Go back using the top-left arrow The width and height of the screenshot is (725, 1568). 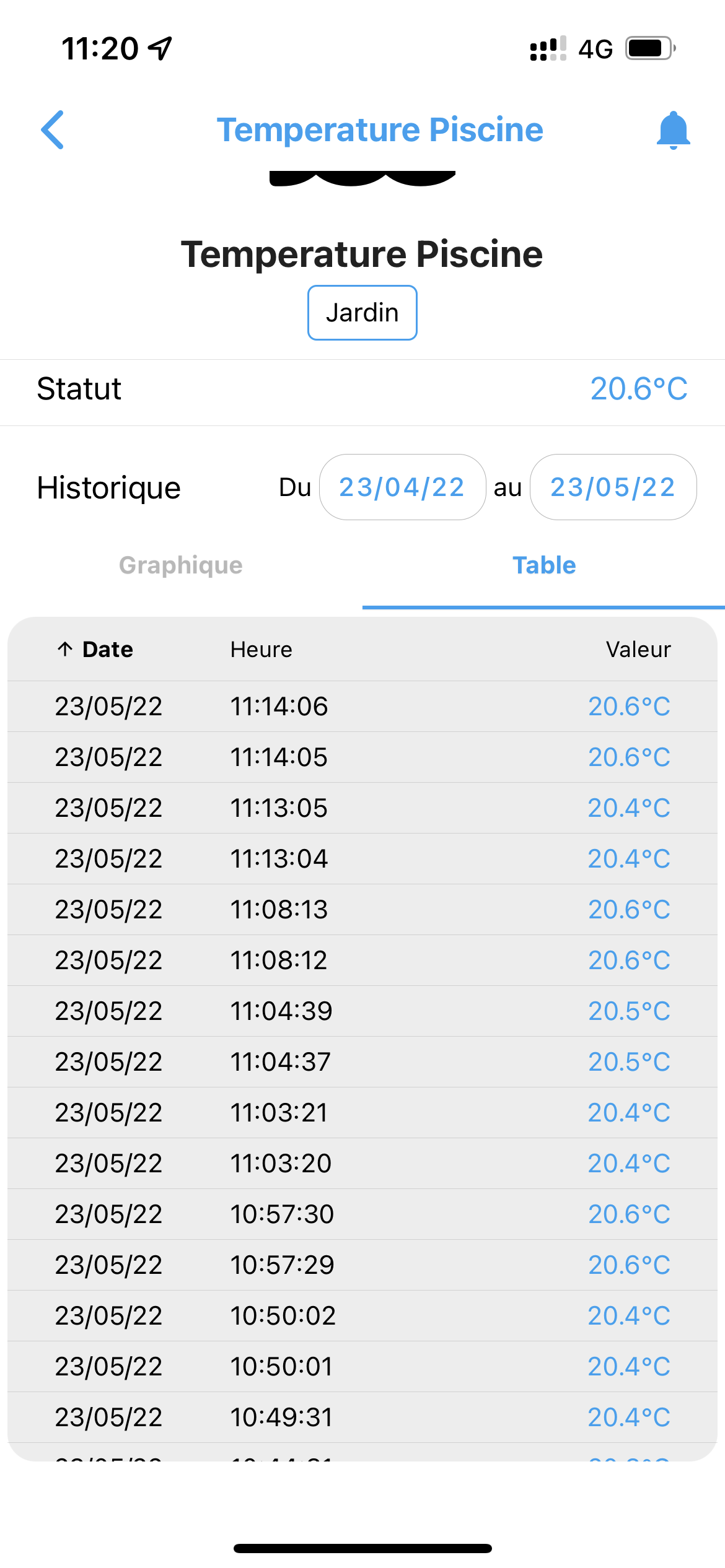tap(53, 130)
